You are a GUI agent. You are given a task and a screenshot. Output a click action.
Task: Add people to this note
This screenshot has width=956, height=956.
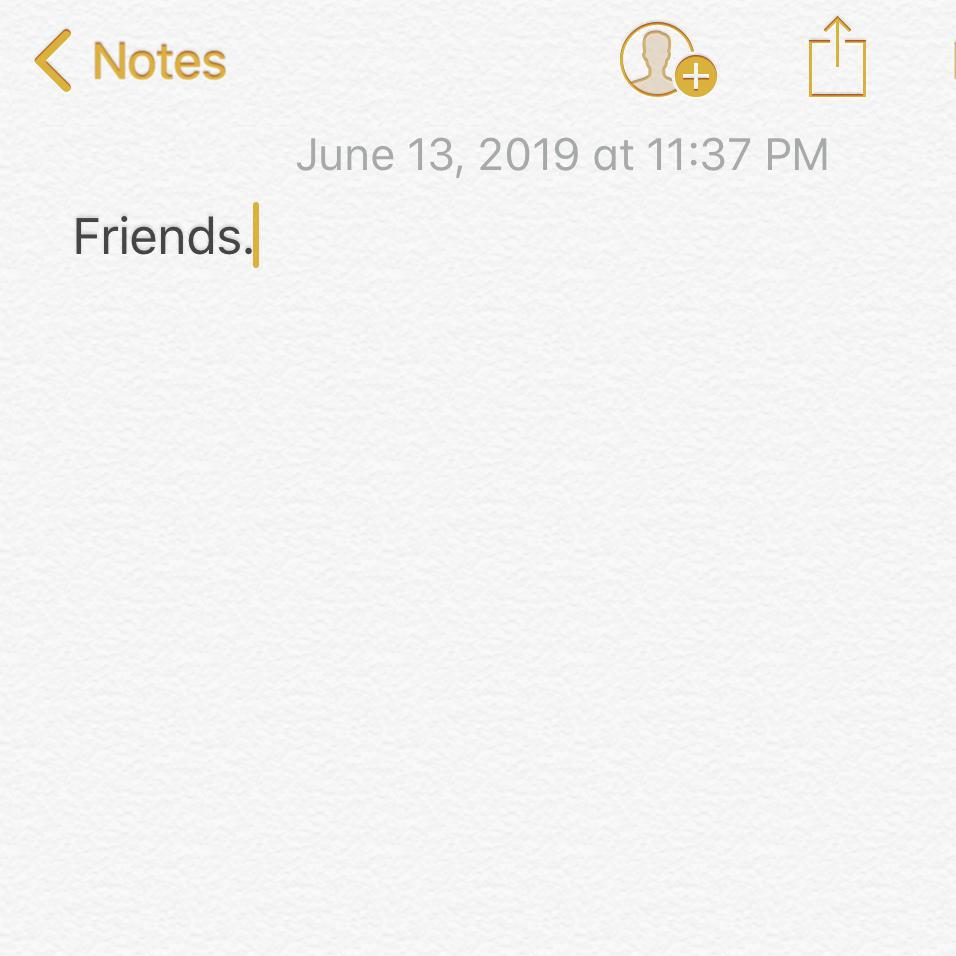667,61
